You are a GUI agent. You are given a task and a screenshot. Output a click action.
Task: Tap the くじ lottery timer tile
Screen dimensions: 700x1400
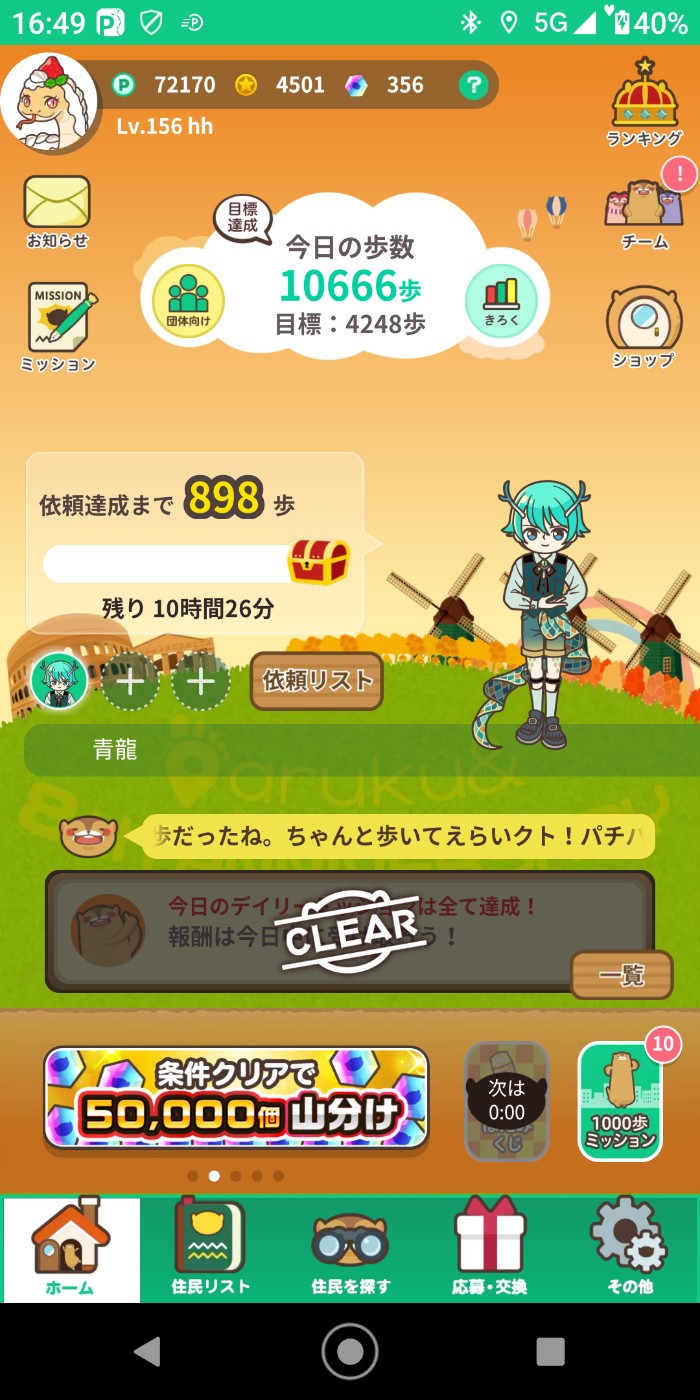pos(507,1101)
